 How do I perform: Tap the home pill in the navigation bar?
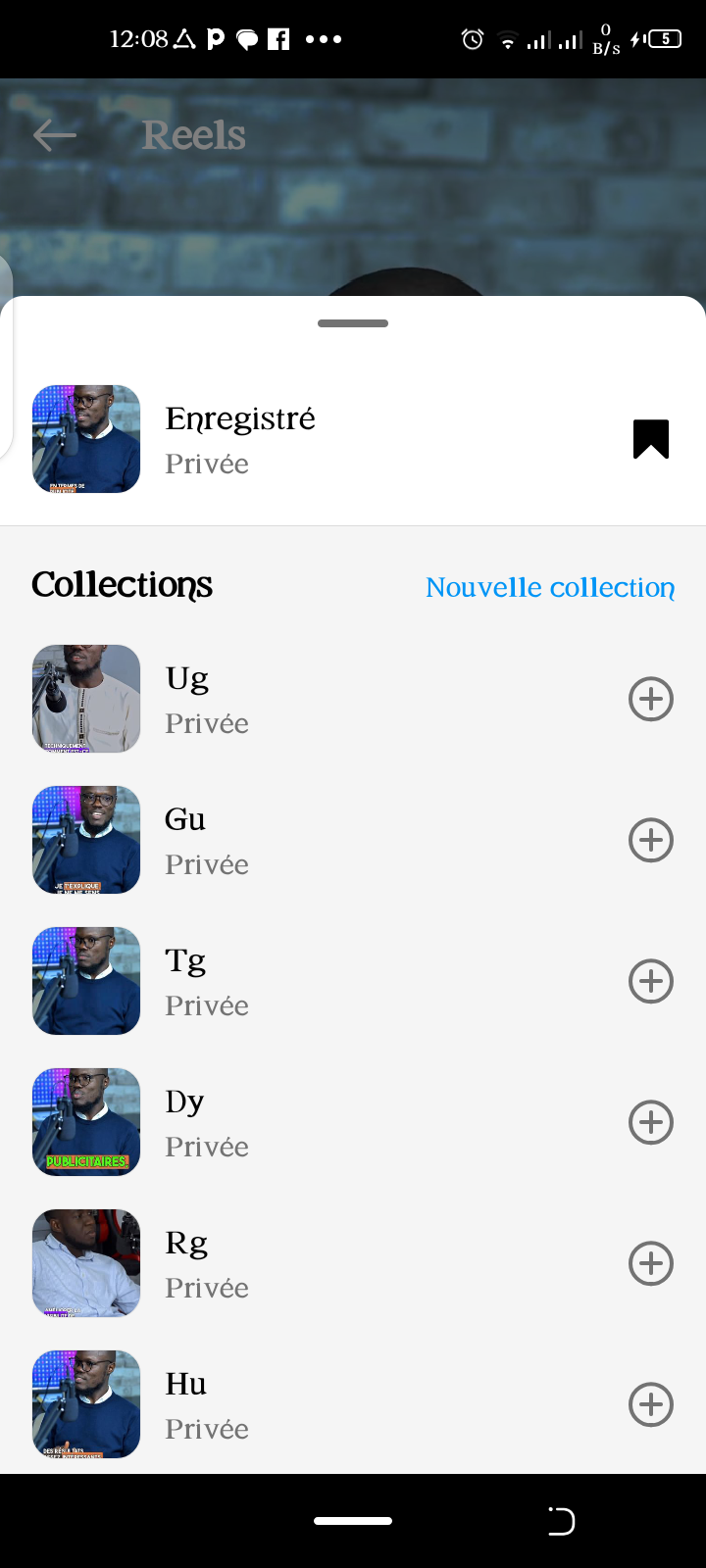pyautogui.click(x=353, y=1521)
